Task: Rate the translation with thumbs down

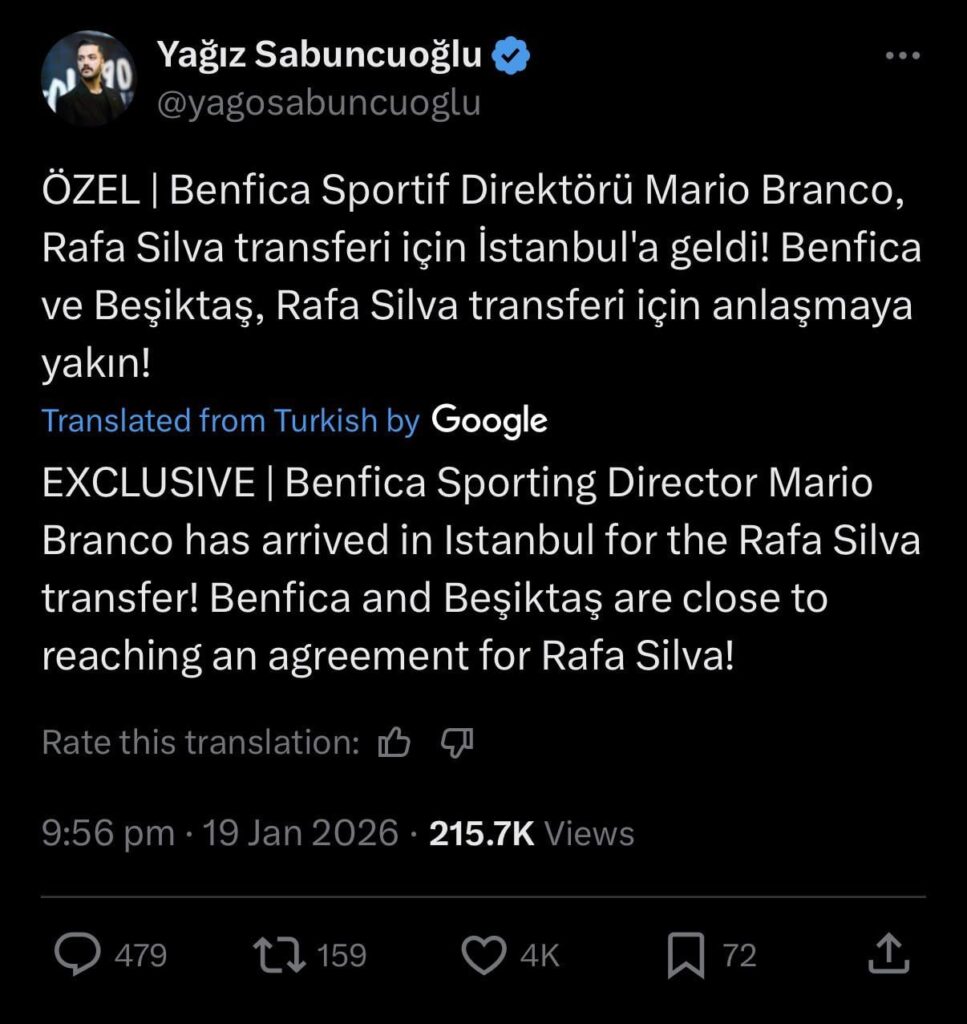Action: (x=458, y=742)
